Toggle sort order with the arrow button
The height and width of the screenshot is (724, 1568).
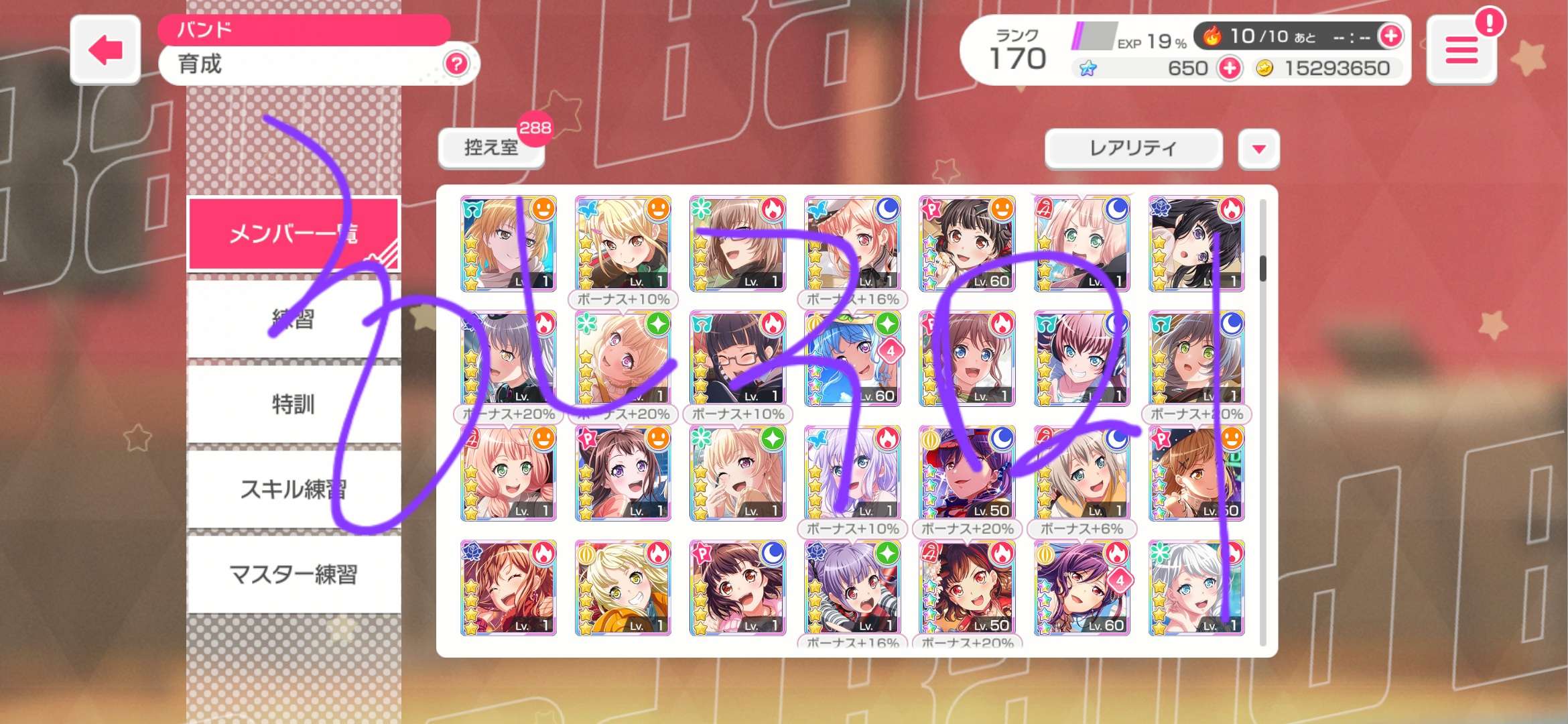1259,149
